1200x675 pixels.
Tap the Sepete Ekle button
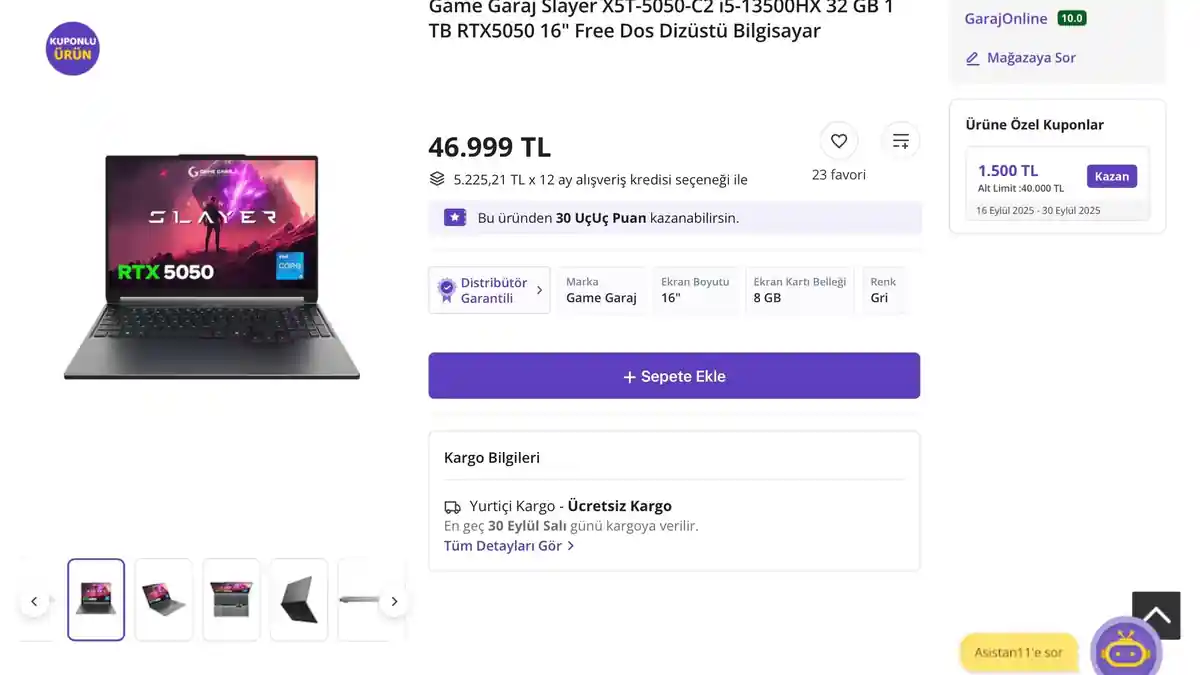click(674, 376)
